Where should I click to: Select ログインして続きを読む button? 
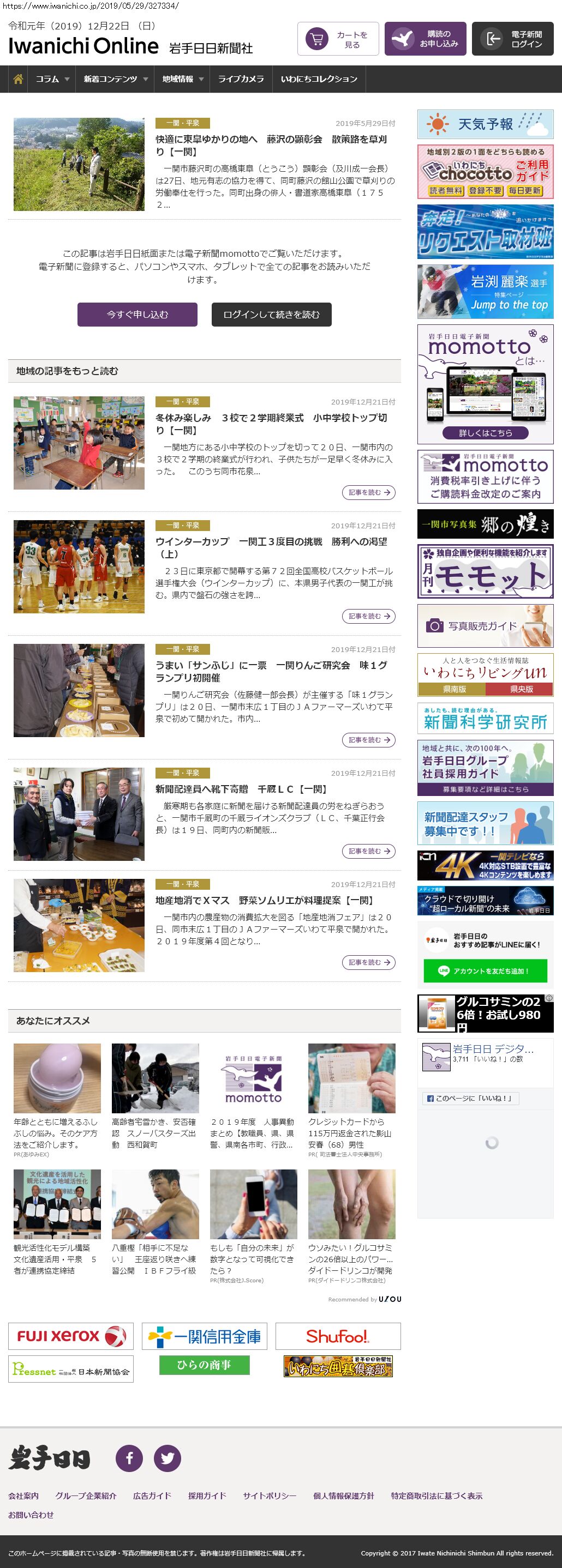[x=271, y=314]
